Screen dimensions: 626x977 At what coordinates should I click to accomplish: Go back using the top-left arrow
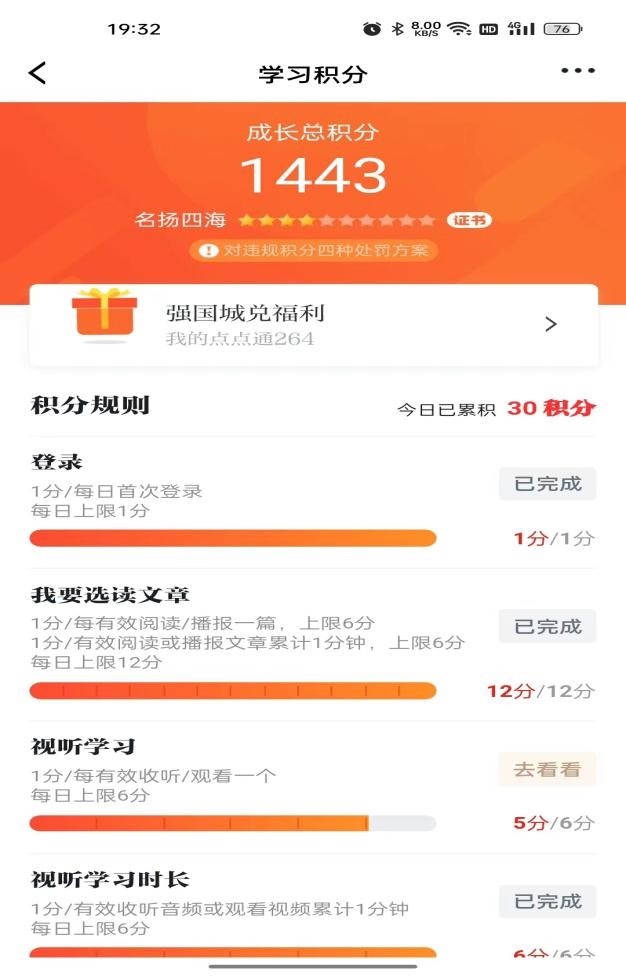[38, 73]
